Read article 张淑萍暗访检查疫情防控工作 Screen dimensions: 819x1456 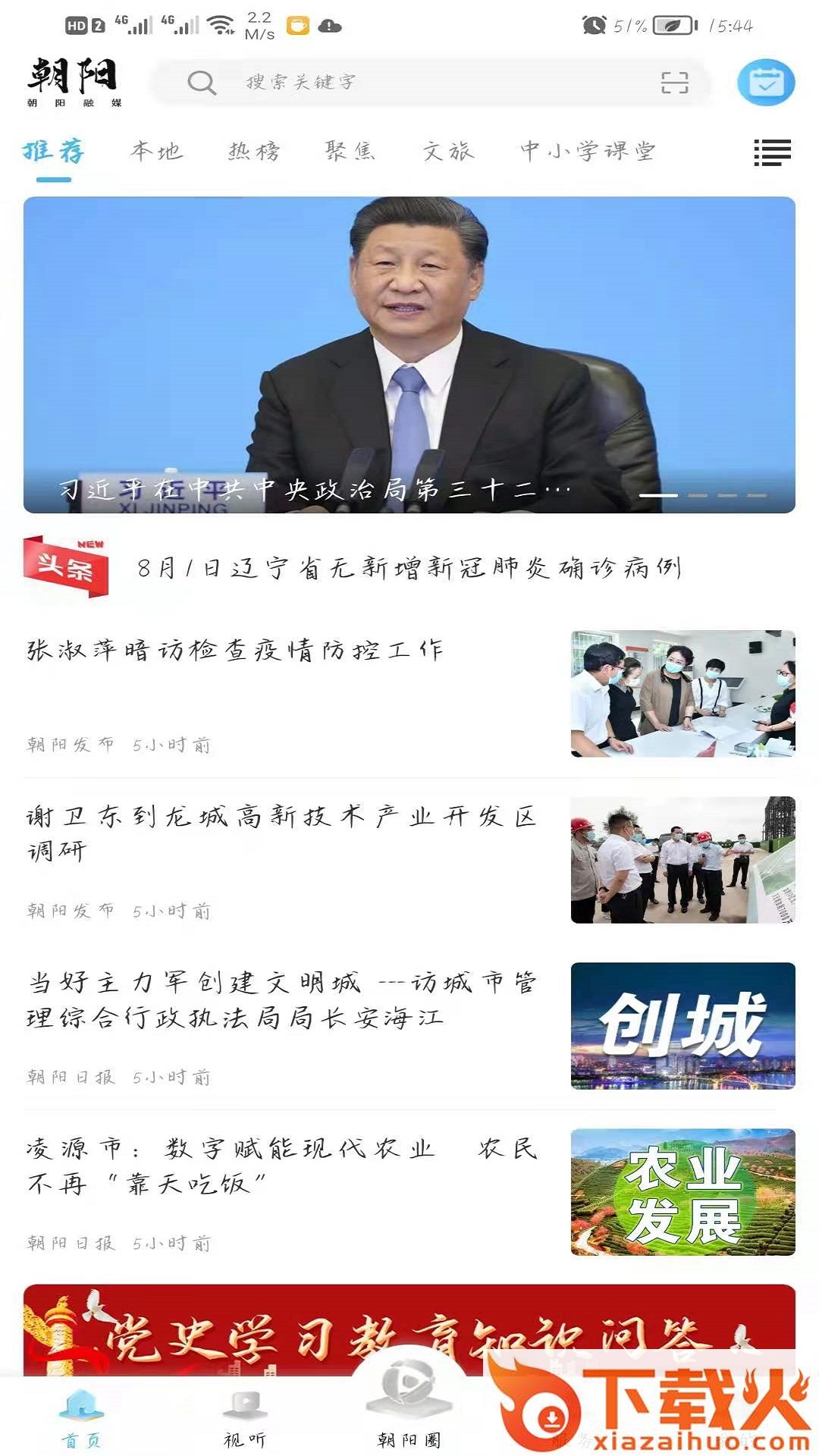235,650
